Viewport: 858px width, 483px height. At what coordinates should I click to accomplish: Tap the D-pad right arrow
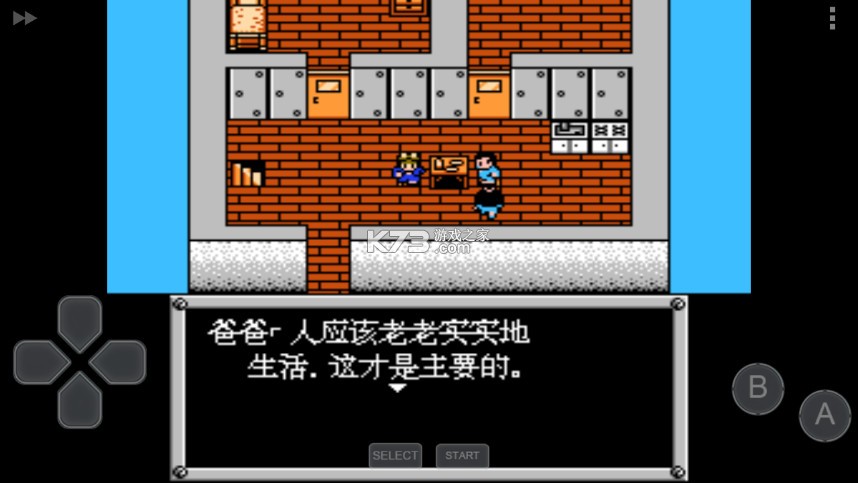coord(119,362)
